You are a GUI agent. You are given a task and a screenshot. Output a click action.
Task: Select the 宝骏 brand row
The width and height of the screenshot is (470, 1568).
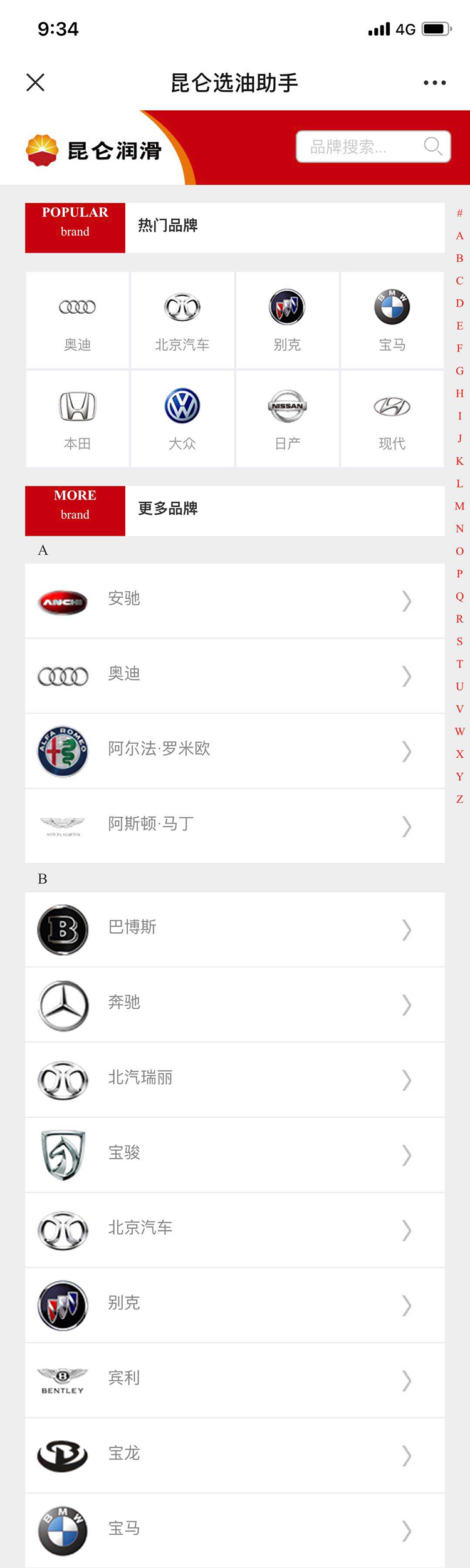coord(235,1155)
